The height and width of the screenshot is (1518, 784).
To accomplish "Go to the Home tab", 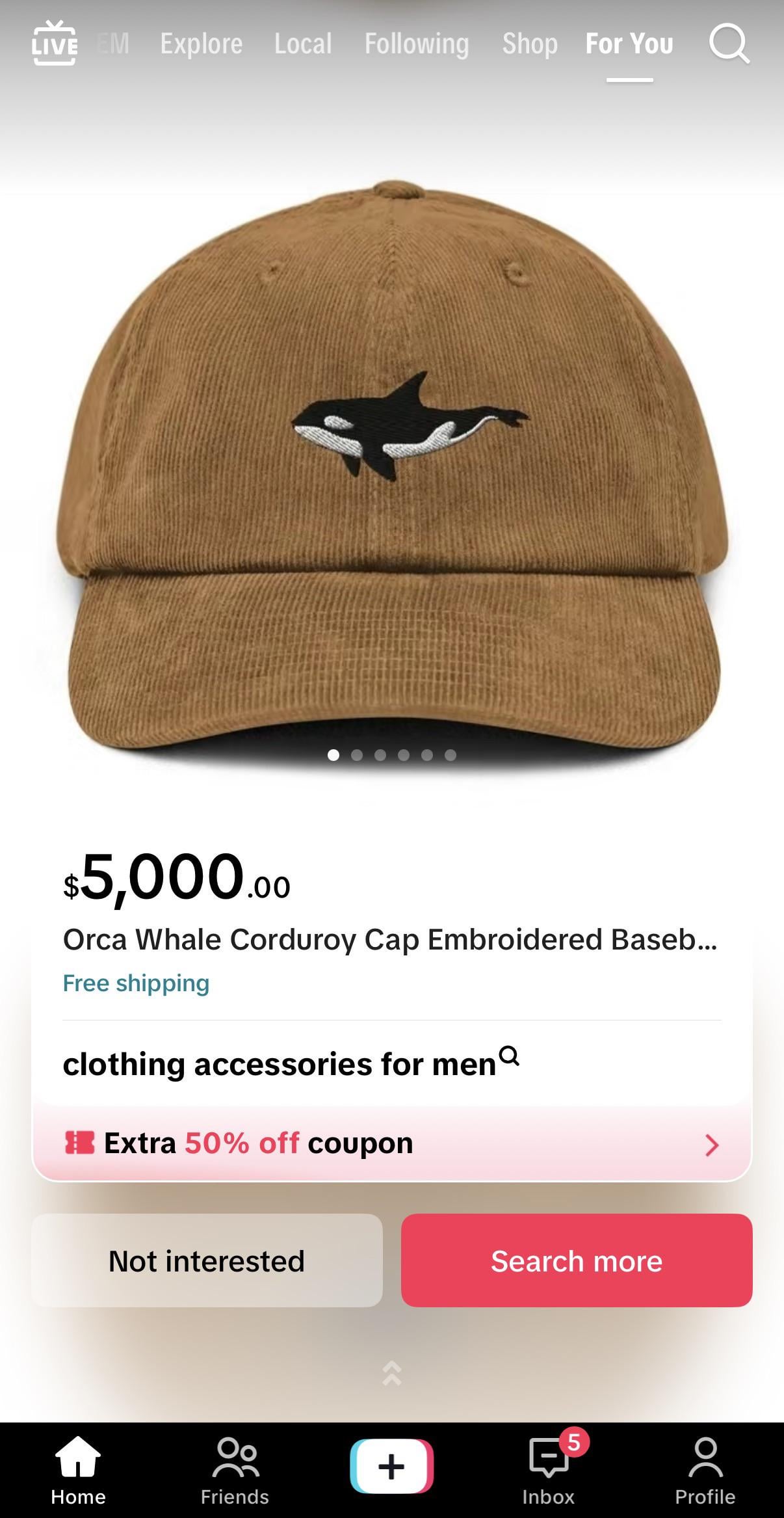I will tap(78, 1471).
